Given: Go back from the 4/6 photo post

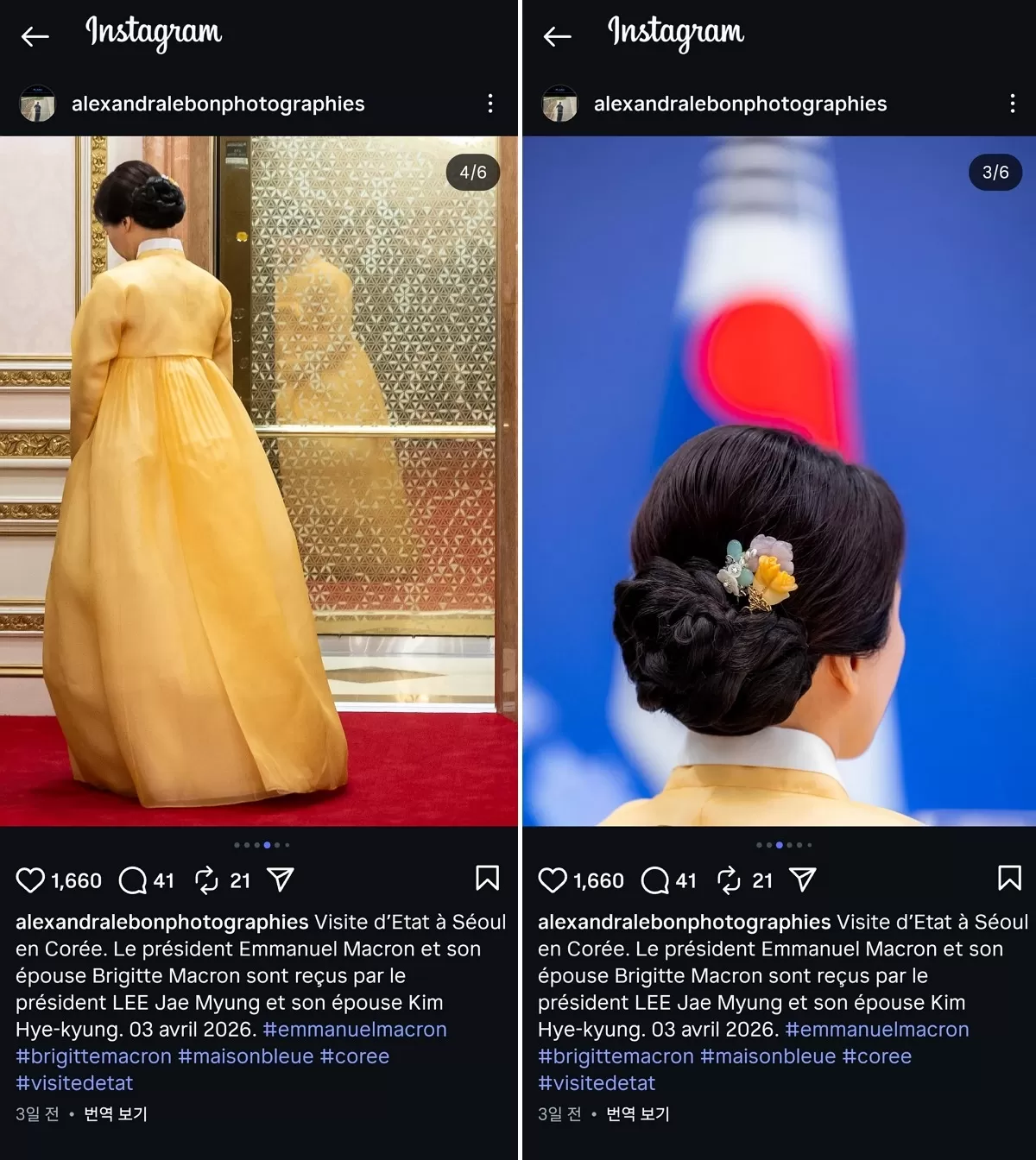Looking at the screenshot, I should [35, 36].
